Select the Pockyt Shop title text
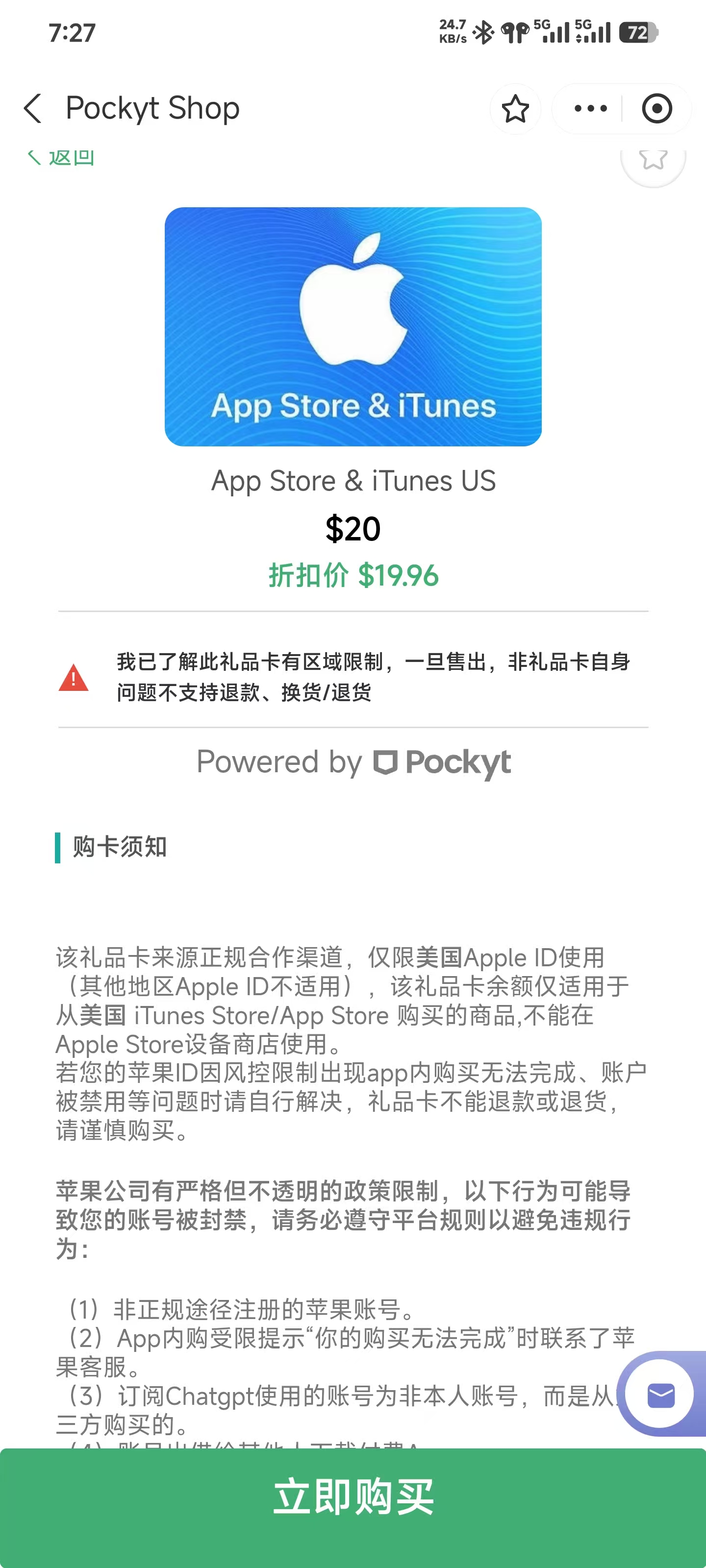706x1568 pixels. (x=151, y=108)
